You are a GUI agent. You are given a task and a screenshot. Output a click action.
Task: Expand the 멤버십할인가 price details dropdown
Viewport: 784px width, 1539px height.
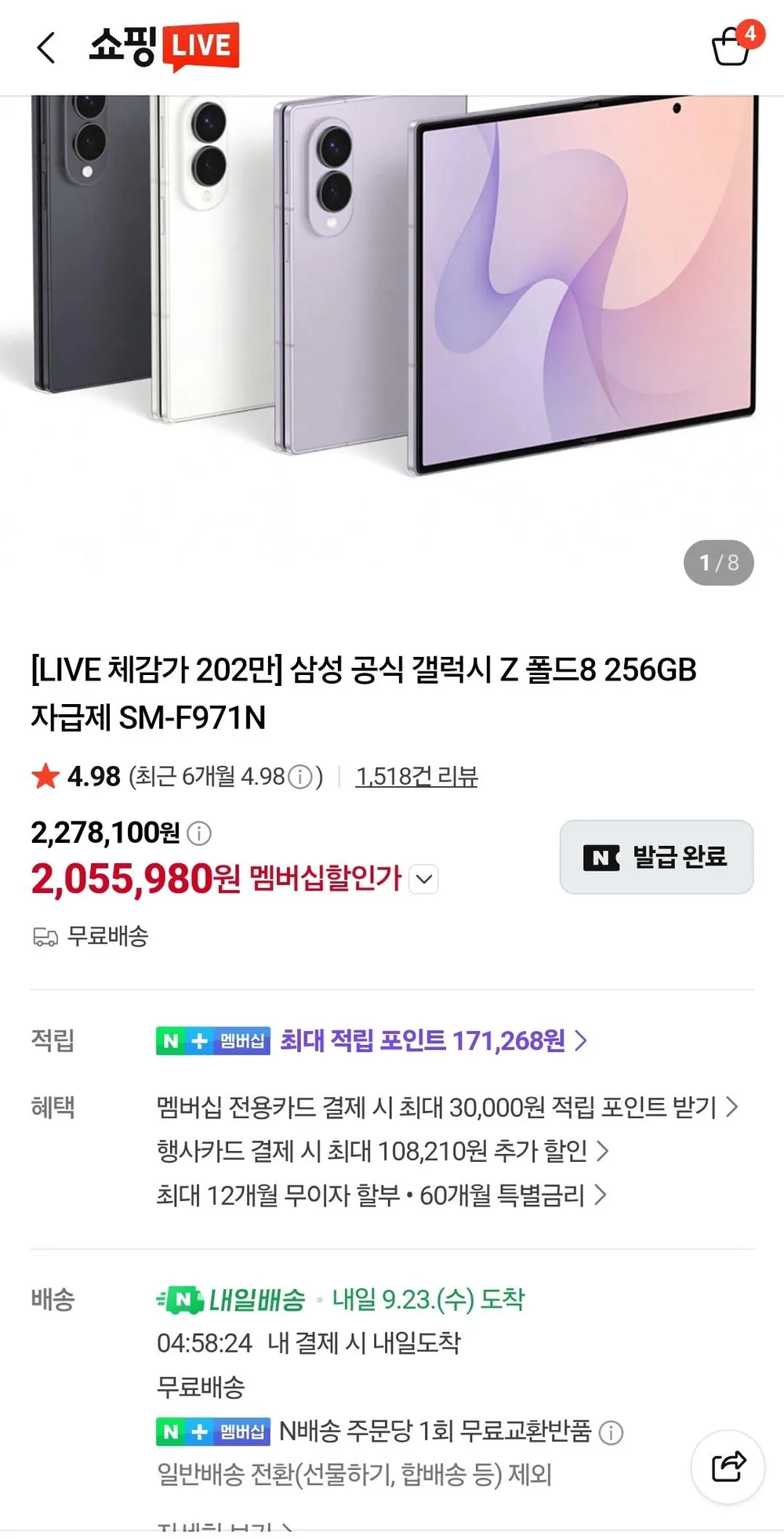(424, 879)
